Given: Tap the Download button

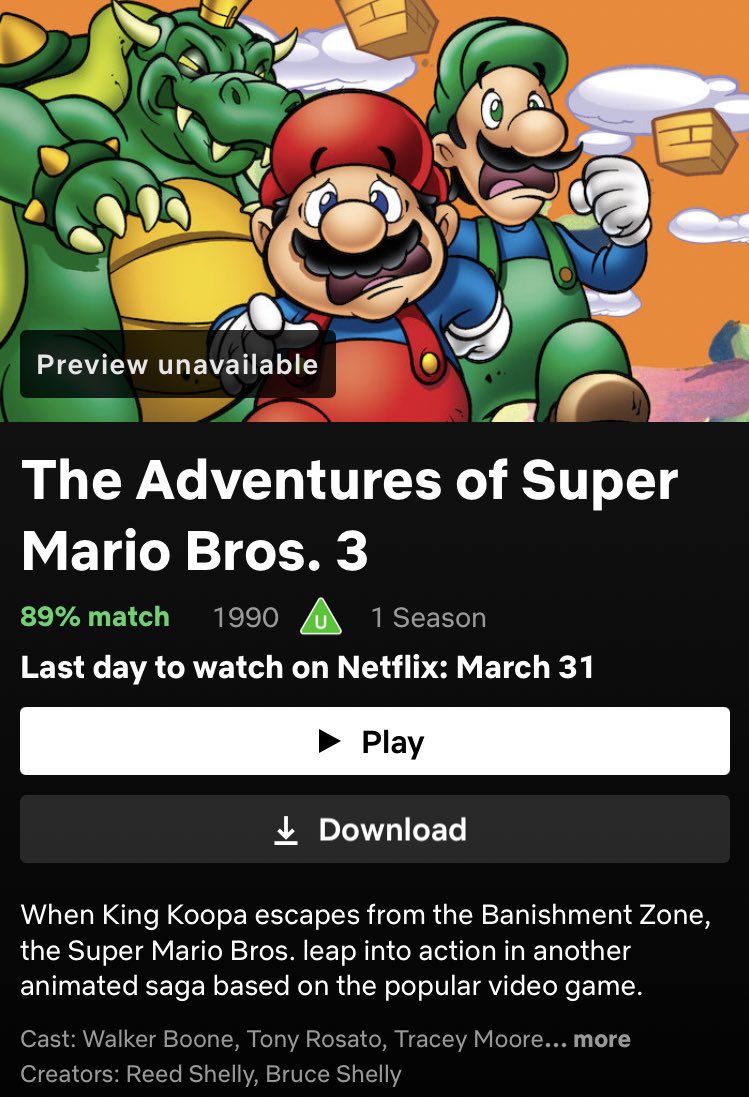Looking at the screenshot, I should point(374,829).
